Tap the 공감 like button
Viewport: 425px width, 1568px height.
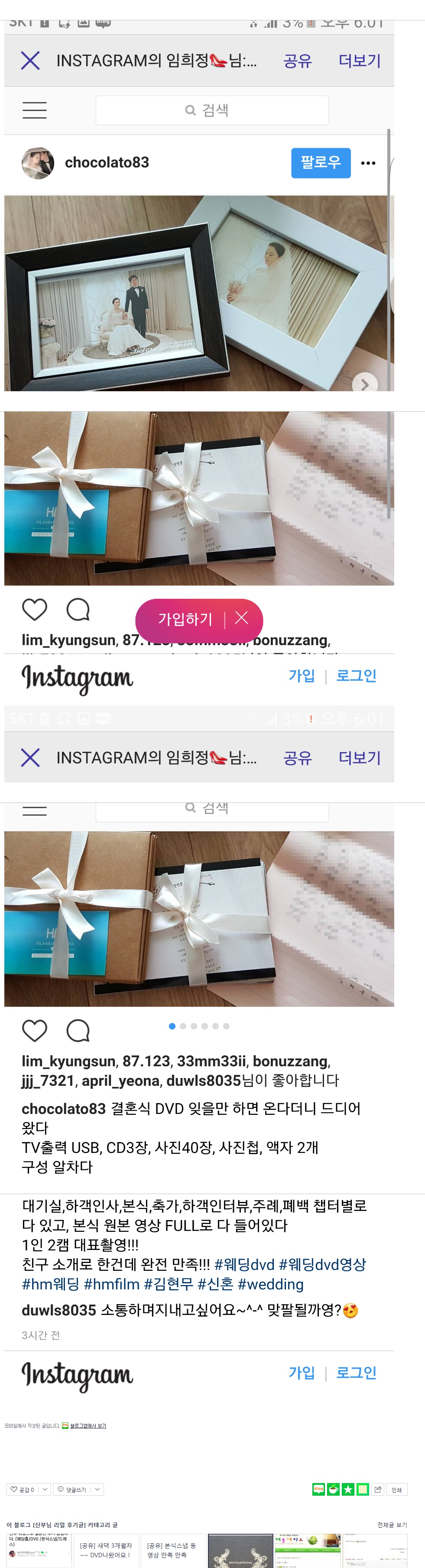pos(23,1490)
